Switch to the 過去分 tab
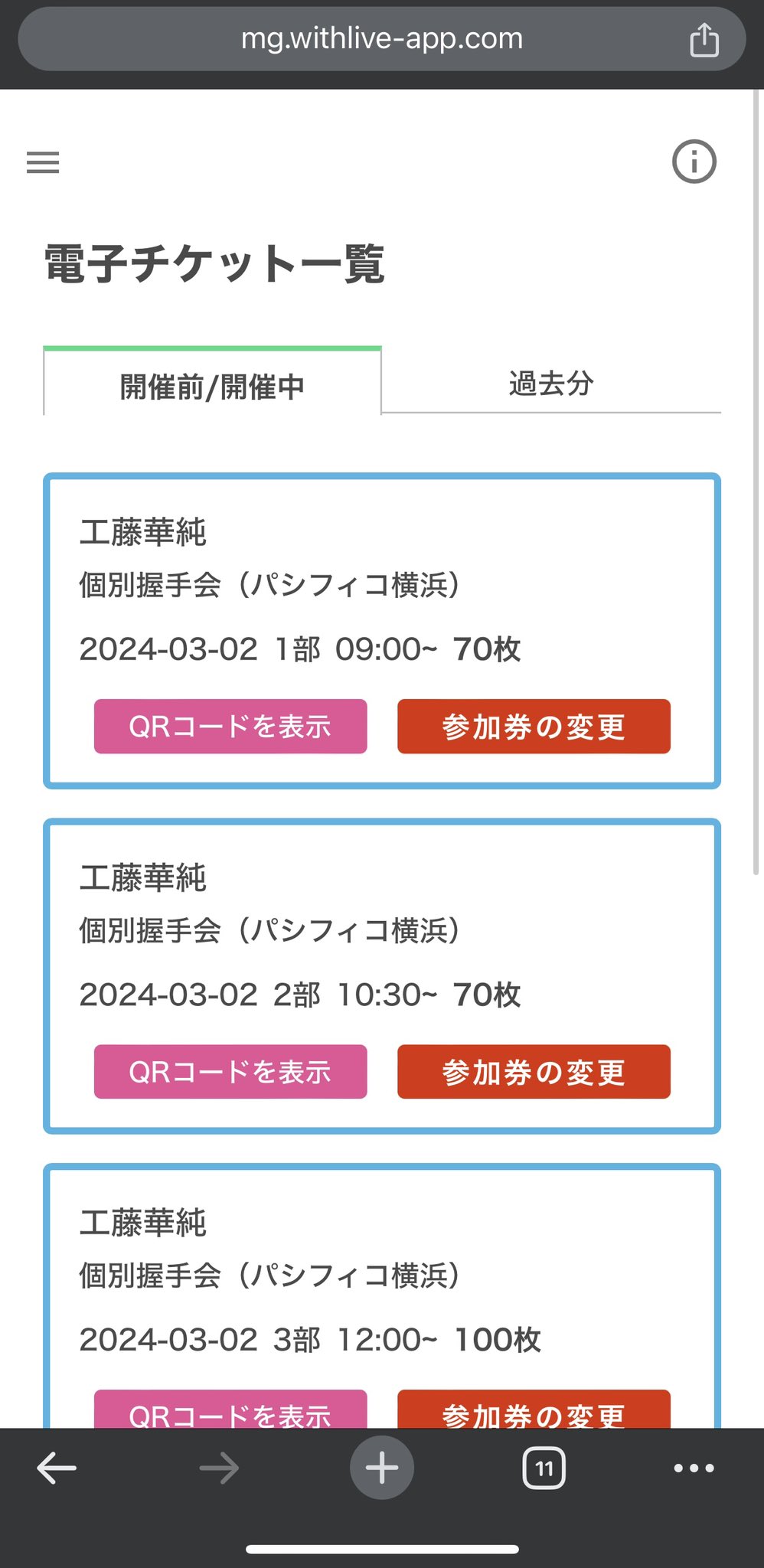Image resolution: width=764 pixels, height=1568 pixels. tap(551, 383)
